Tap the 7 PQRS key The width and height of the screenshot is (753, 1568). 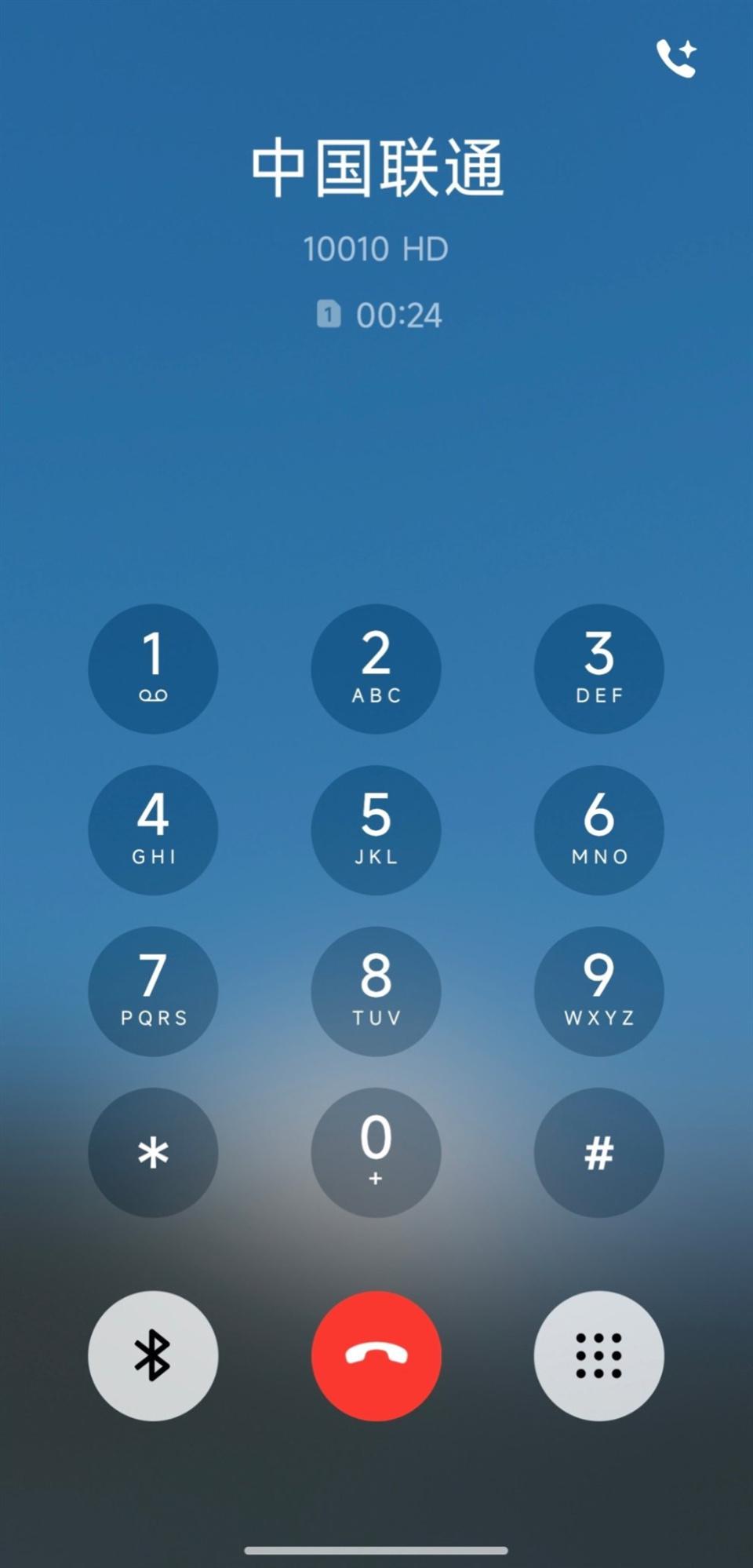point(153,991)
